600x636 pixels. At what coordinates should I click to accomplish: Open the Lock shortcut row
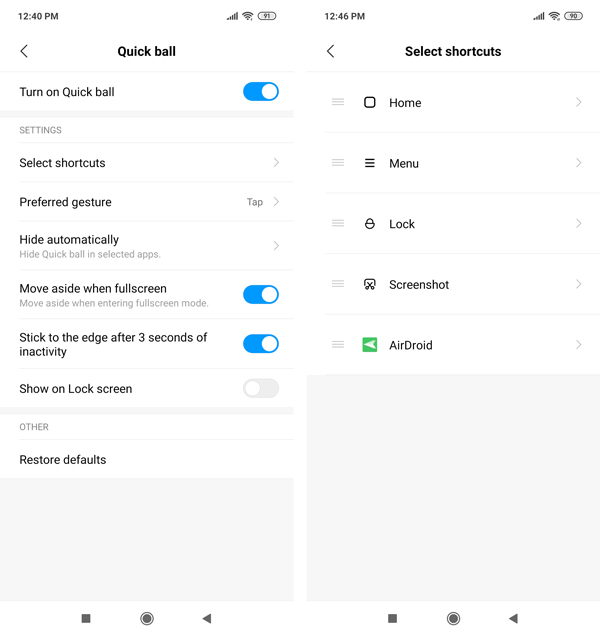click(x=453, y=223)
